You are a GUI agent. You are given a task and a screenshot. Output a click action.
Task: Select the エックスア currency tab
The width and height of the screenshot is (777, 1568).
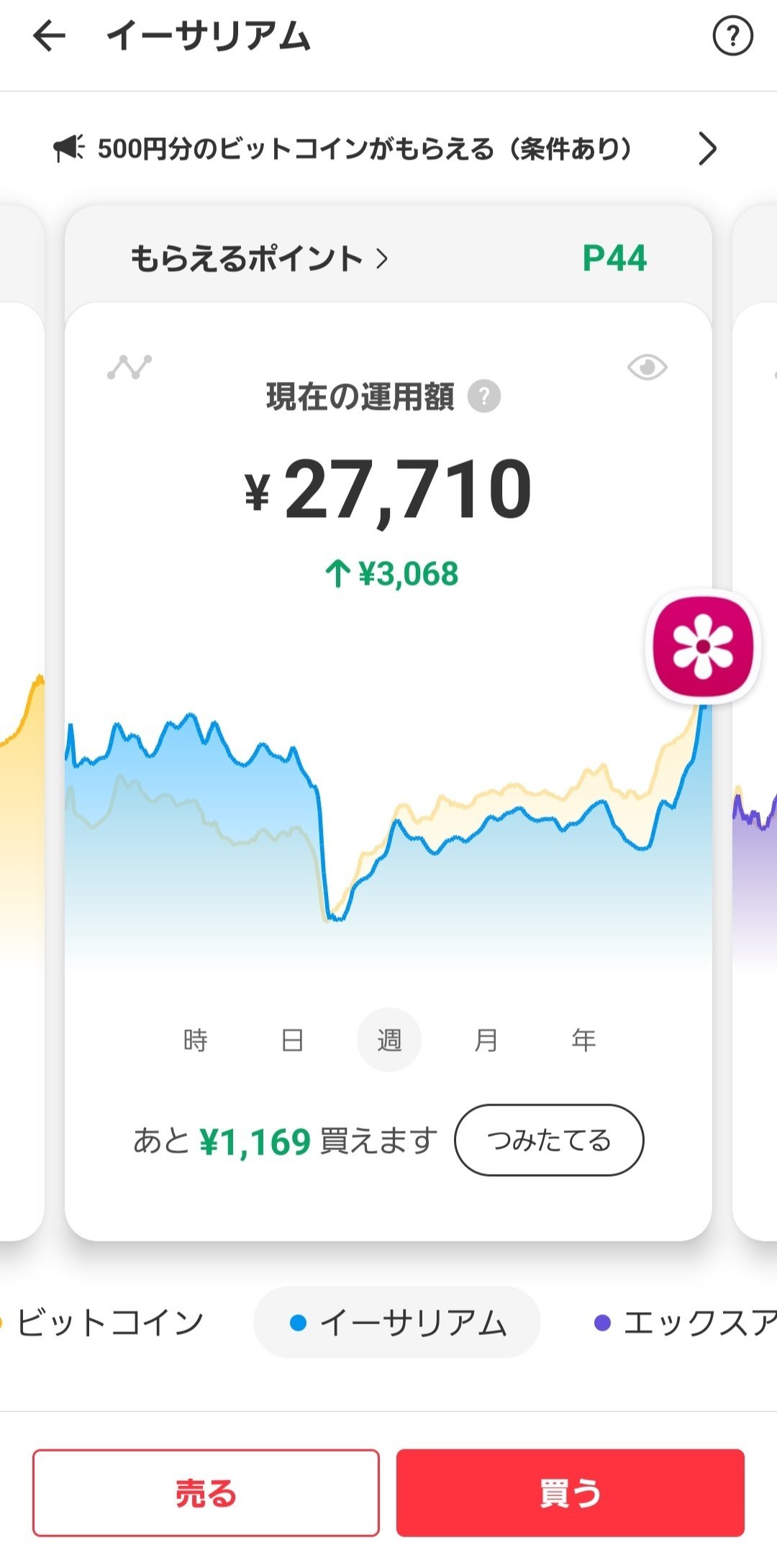tap(691, 1323)
